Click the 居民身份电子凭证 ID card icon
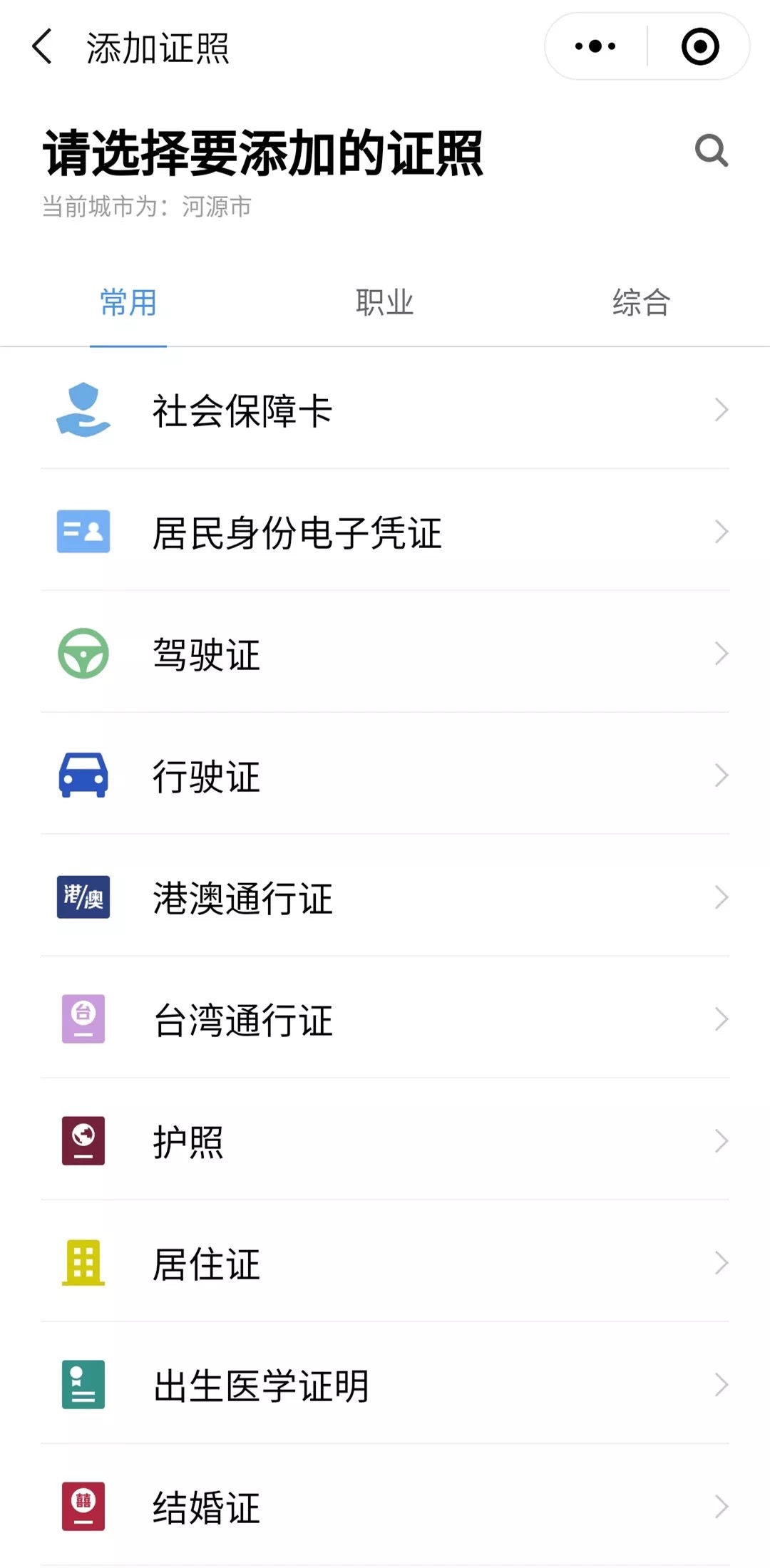 coord(83,532)
